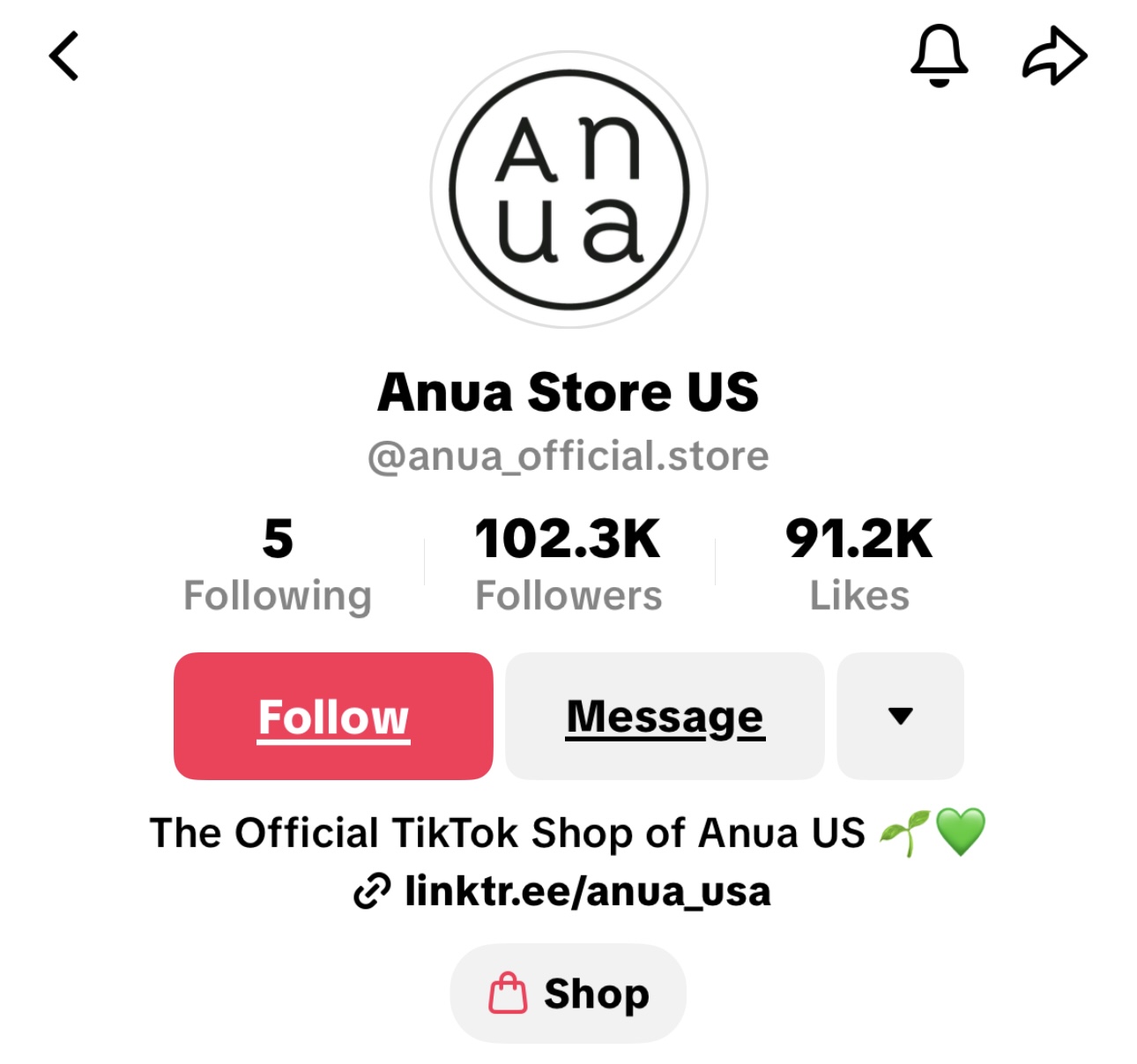Image resolution: width=1137 pixels, height=1064 pixels.
Task: Open the linktr.ee/anua_usa link
Action: [x=587, y=891]
